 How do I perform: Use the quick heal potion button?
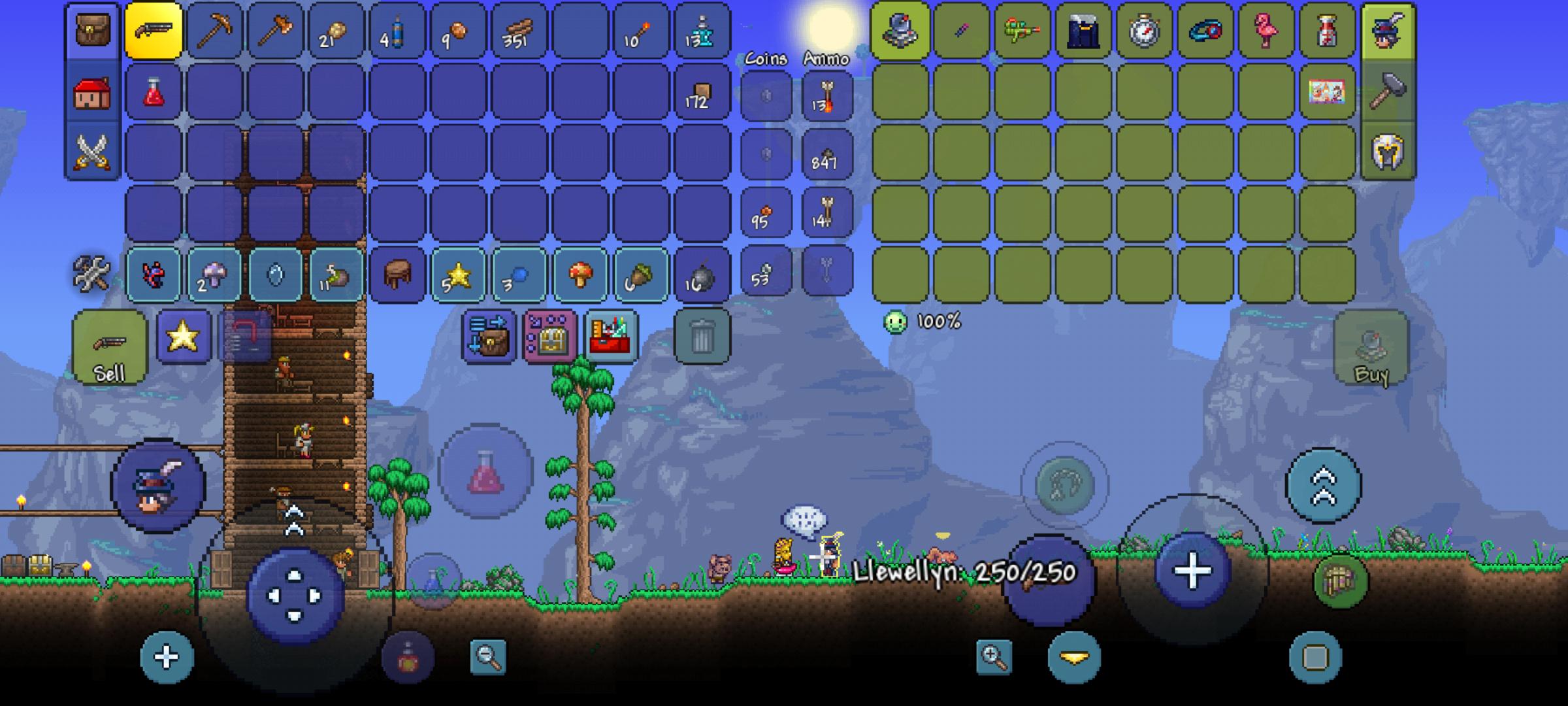point(485,472)
